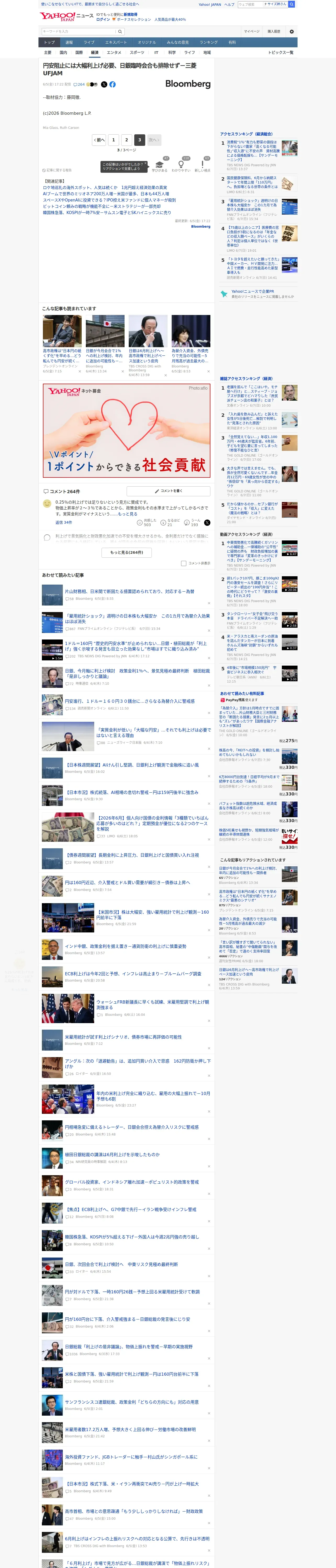Open トピックス一覧
The width and height of the screenshot is (336, 1568).
(281, 52)
